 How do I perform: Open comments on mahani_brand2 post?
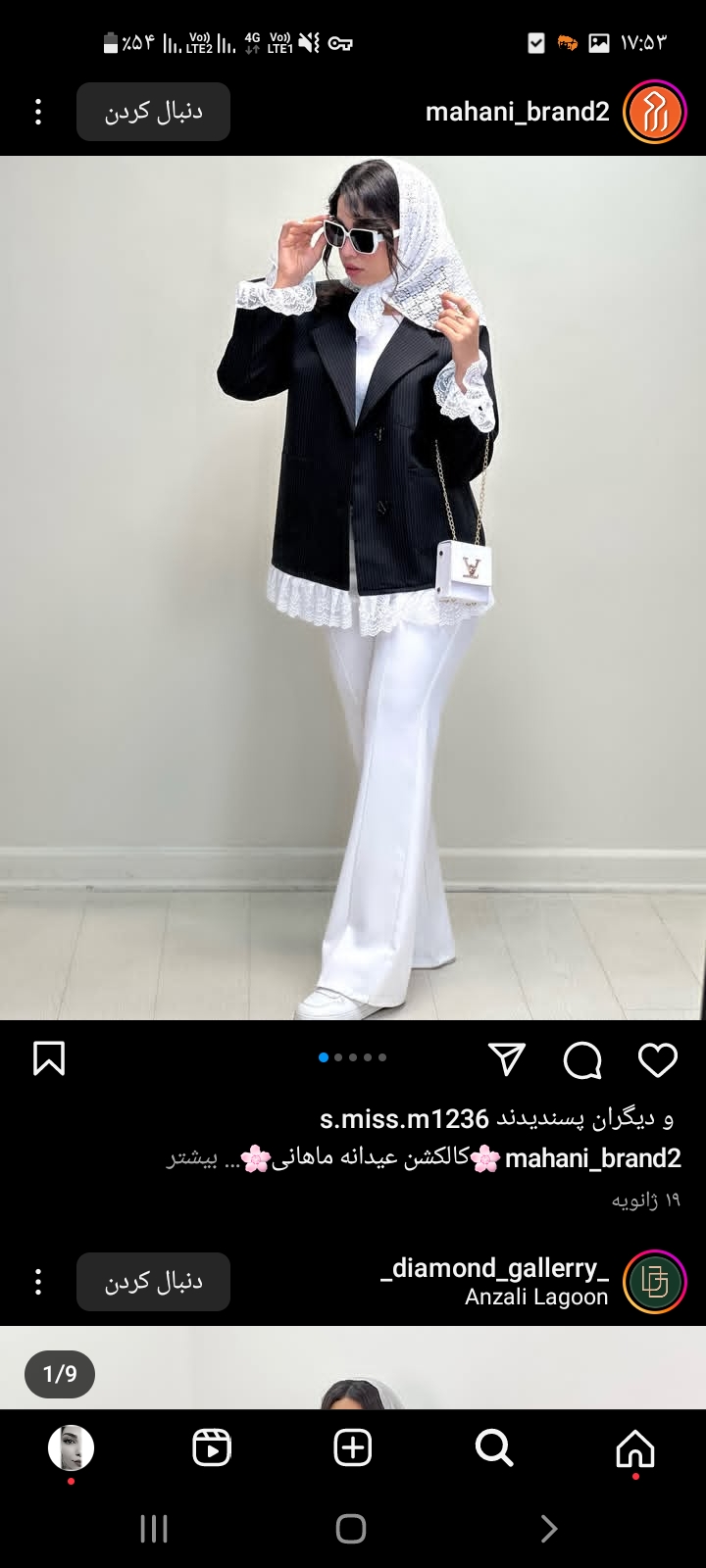[582, 1059]
